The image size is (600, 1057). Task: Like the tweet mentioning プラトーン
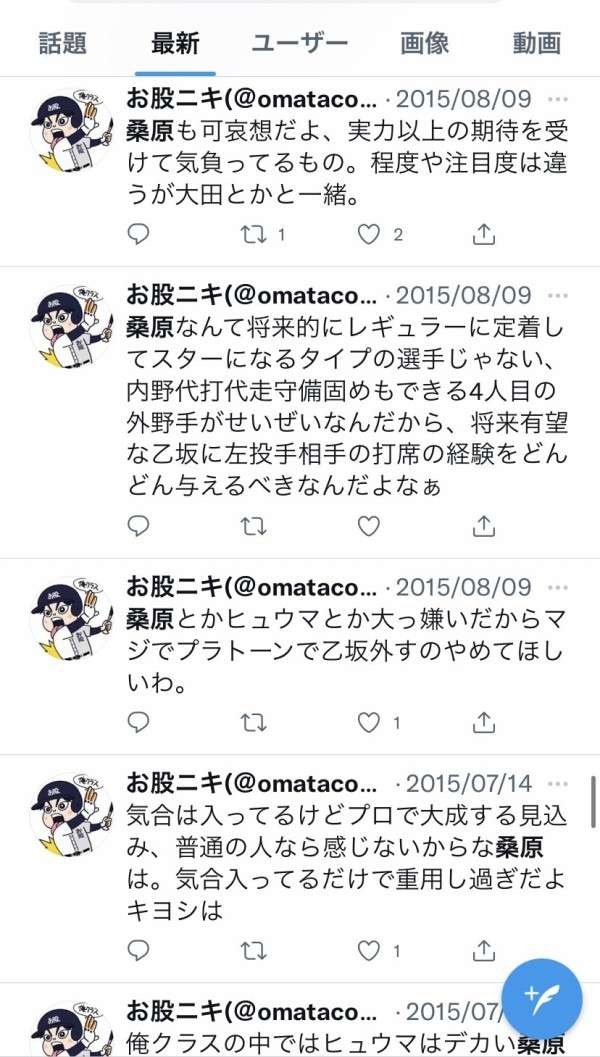[370, 722]
